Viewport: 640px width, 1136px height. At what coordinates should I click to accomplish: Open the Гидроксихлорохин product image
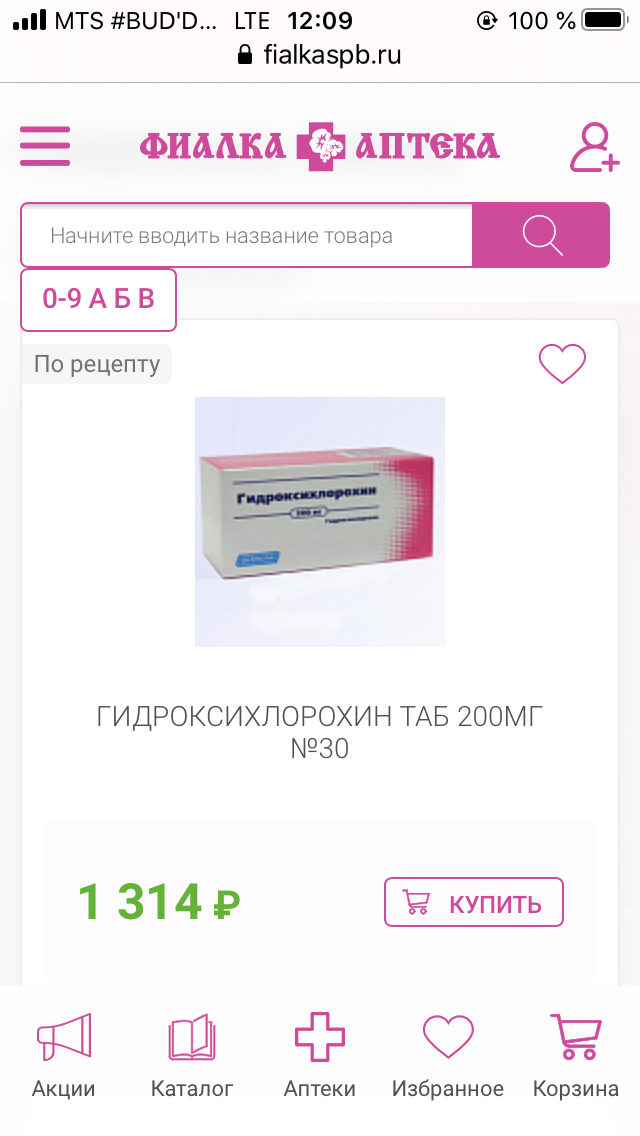[320, 521]
